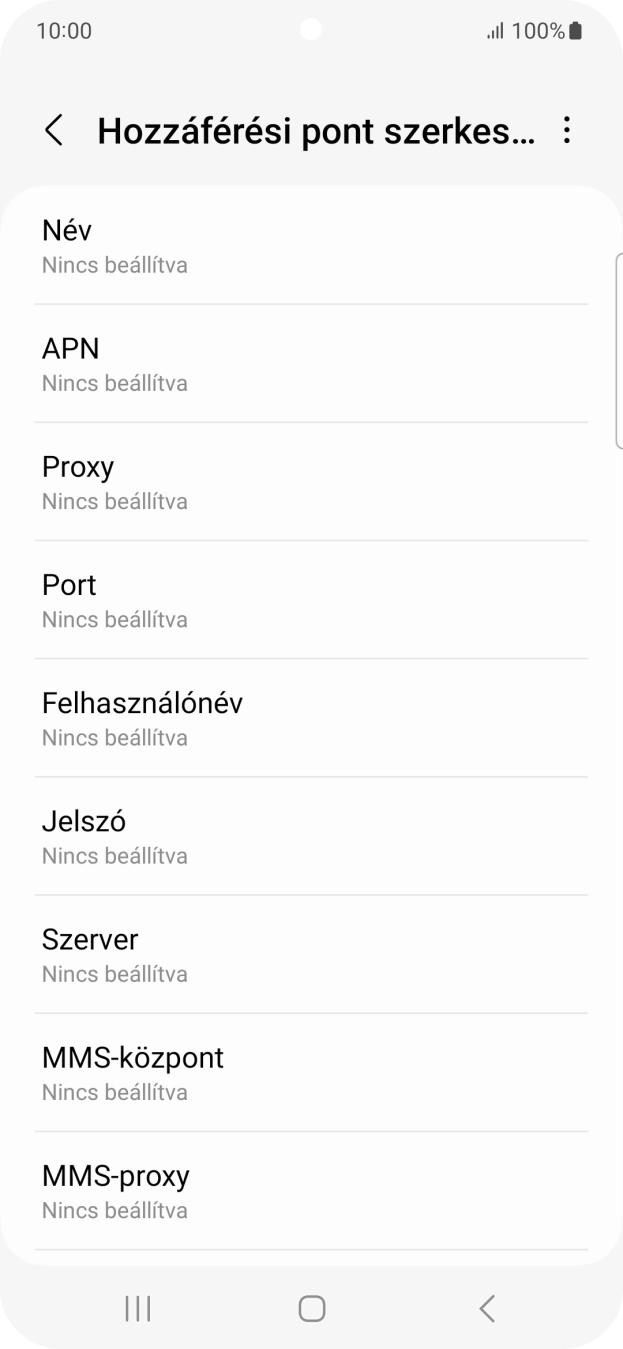This screenshot has width=623, height=1349.
Task: Open the Jelszó setting
Action: tap(311, 836)
